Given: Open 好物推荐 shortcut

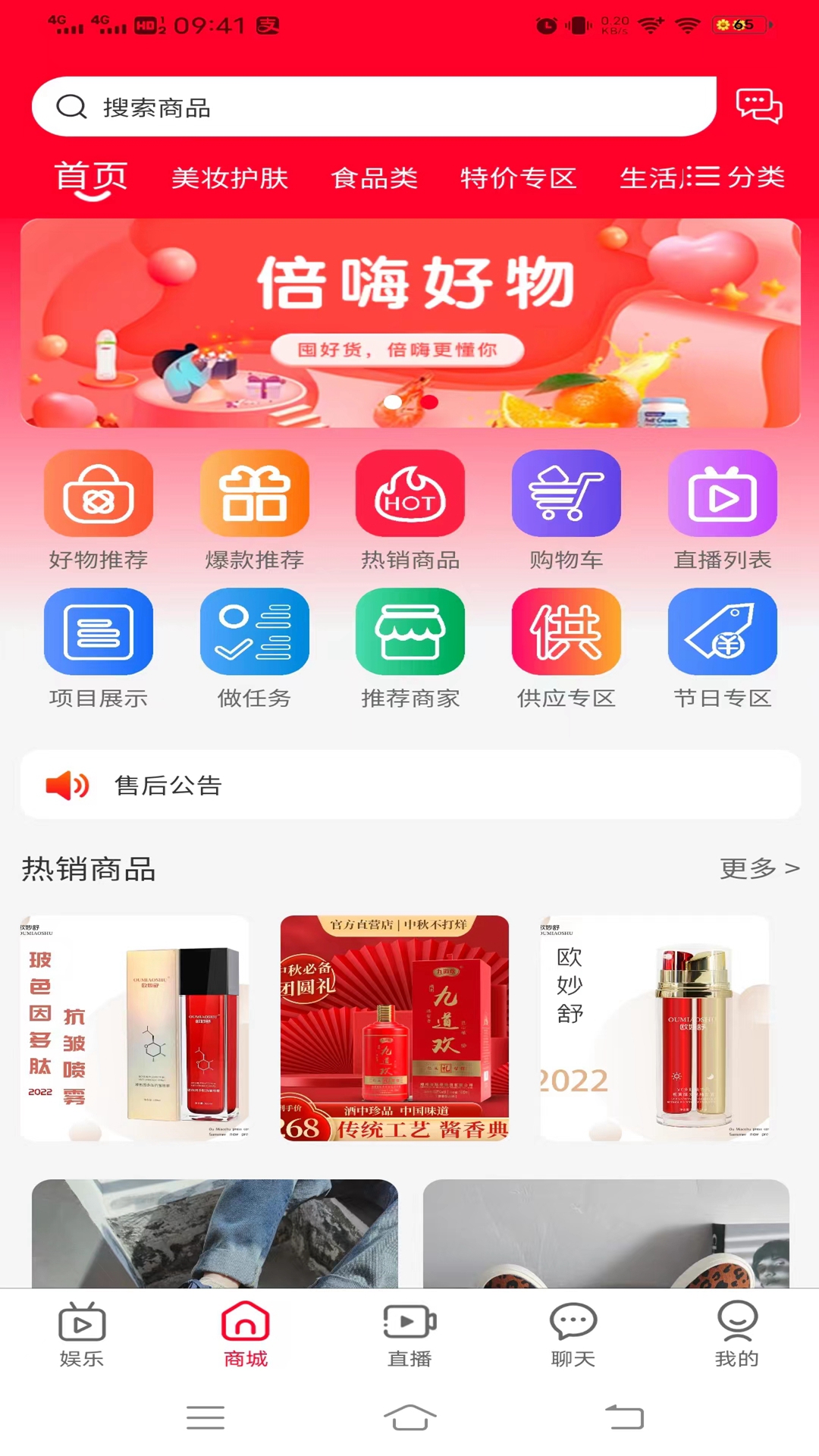Looking at the screenshot, I should pos(99,510).
